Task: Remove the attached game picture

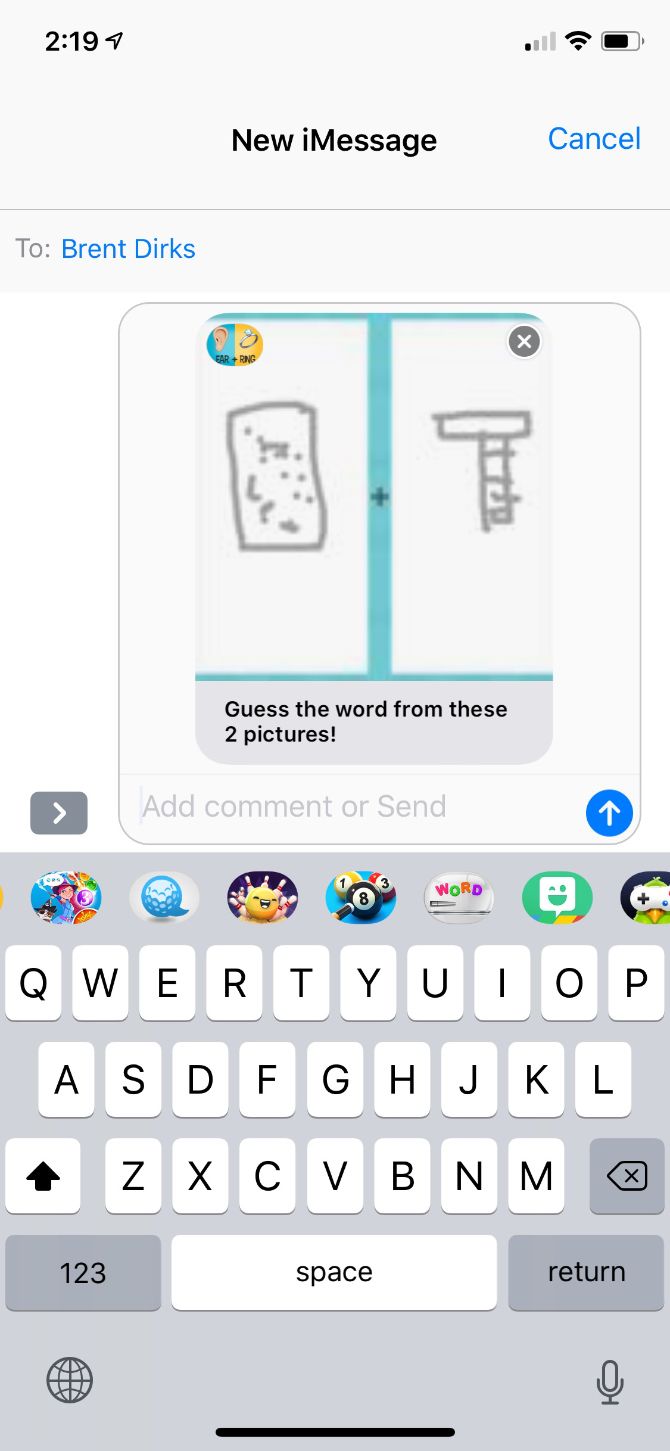Action: [x=524, y=342]
